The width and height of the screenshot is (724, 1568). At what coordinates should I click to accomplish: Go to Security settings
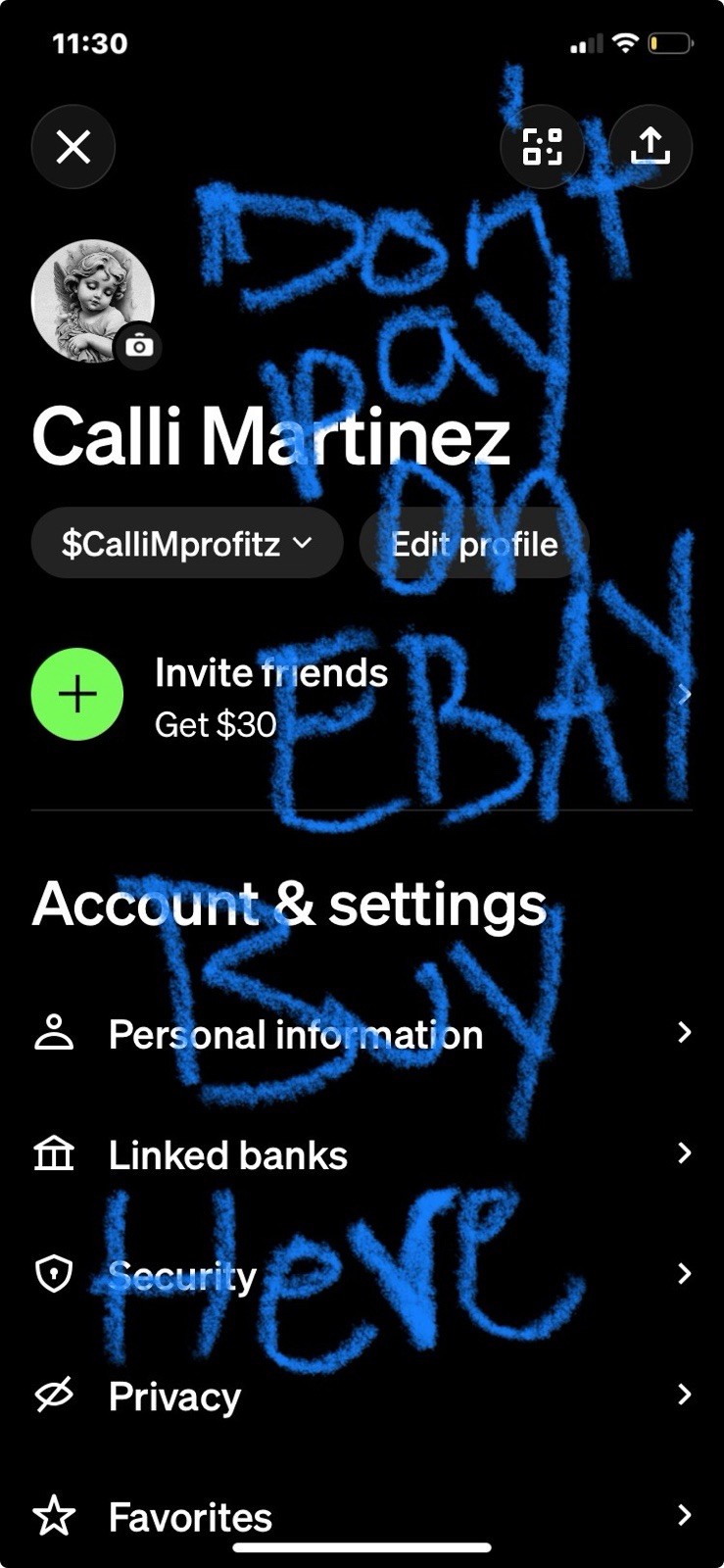pyautogui.click(x=362, y=1275)
